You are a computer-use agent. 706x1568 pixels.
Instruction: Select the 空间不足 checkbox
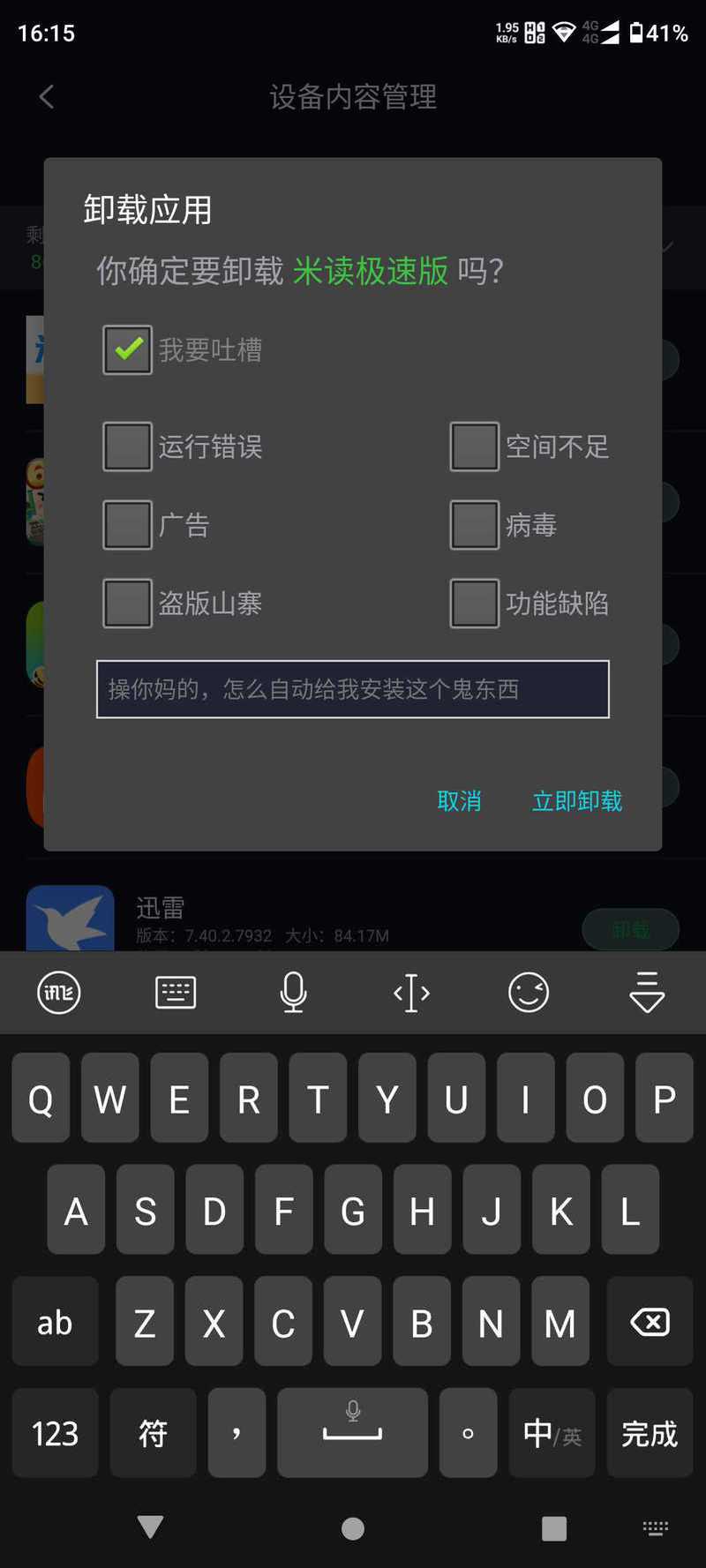coord(475,446)
